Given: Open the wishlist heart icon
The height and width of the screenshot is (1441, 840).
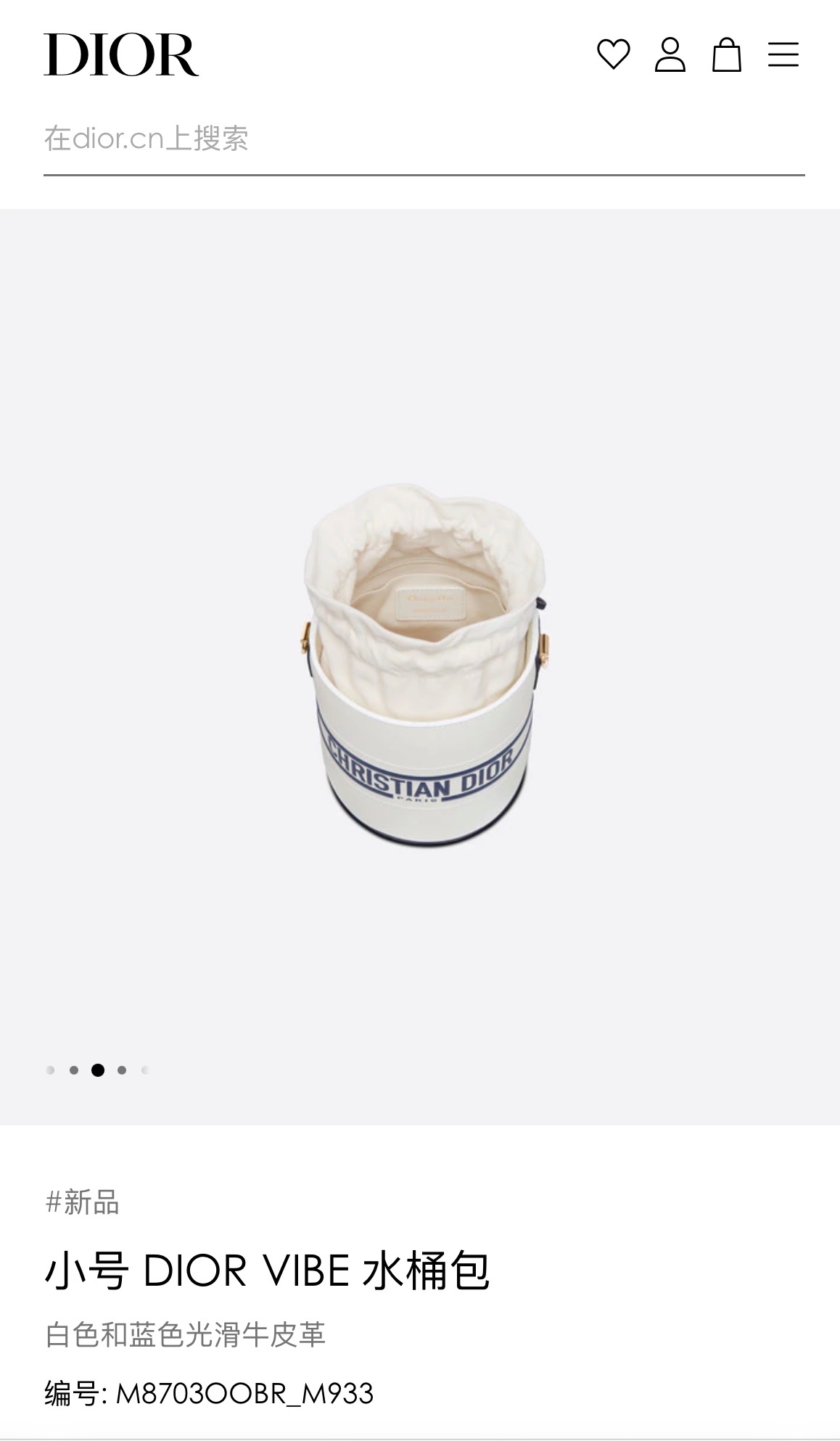Looking at the screenshot, I should pyautogui.click(x=613, y=54).
